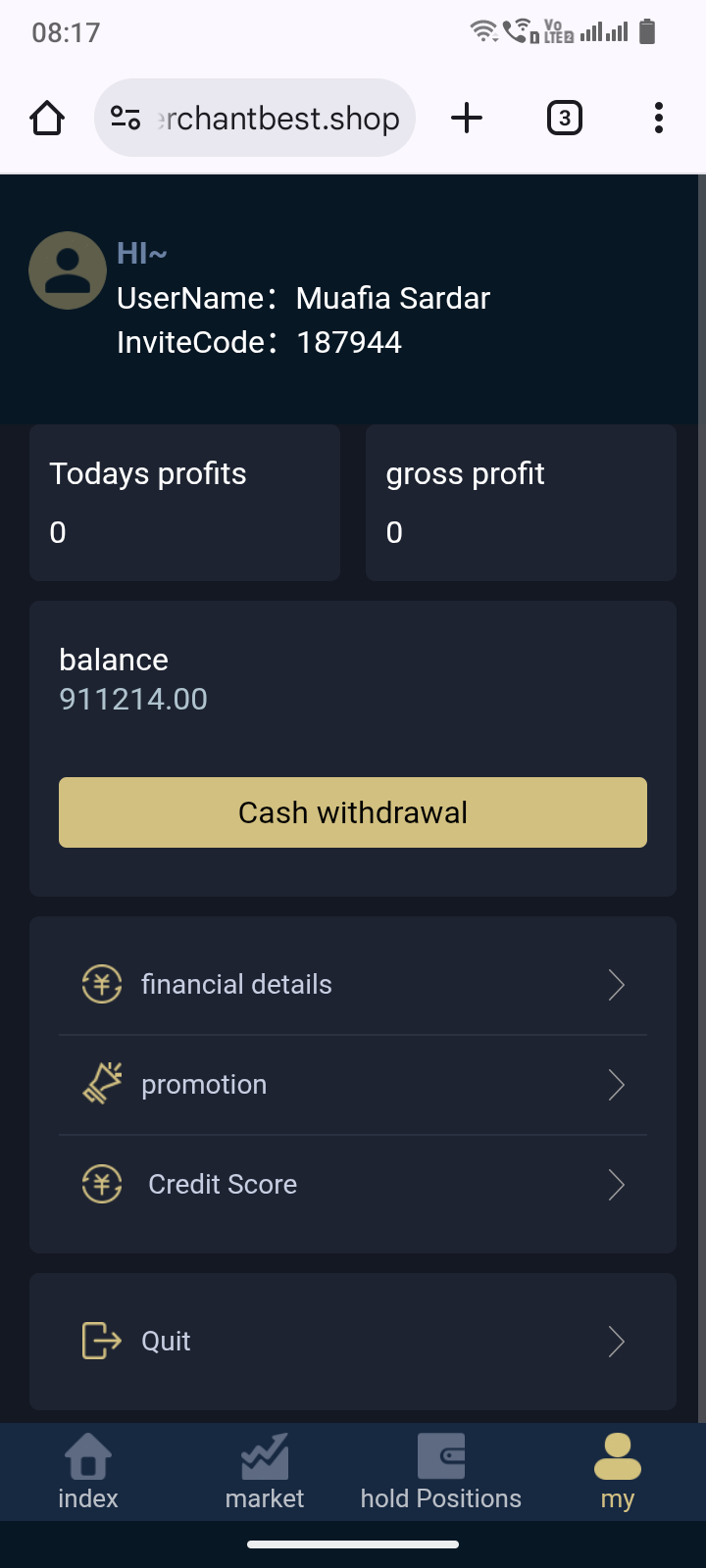Select the my tab
Screen dimensions: 706x1568
pos(618,1472)
